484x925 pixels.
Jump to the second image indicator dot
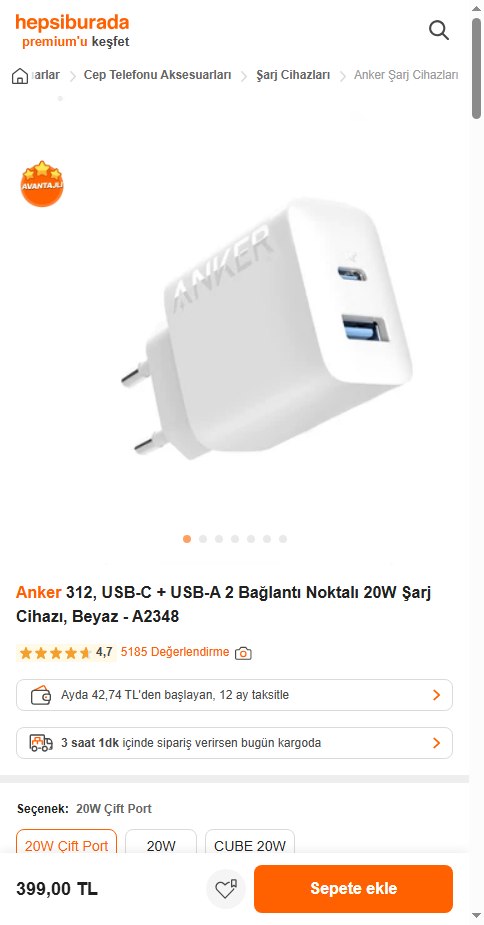pyautogui.click(x=203, y=539)
